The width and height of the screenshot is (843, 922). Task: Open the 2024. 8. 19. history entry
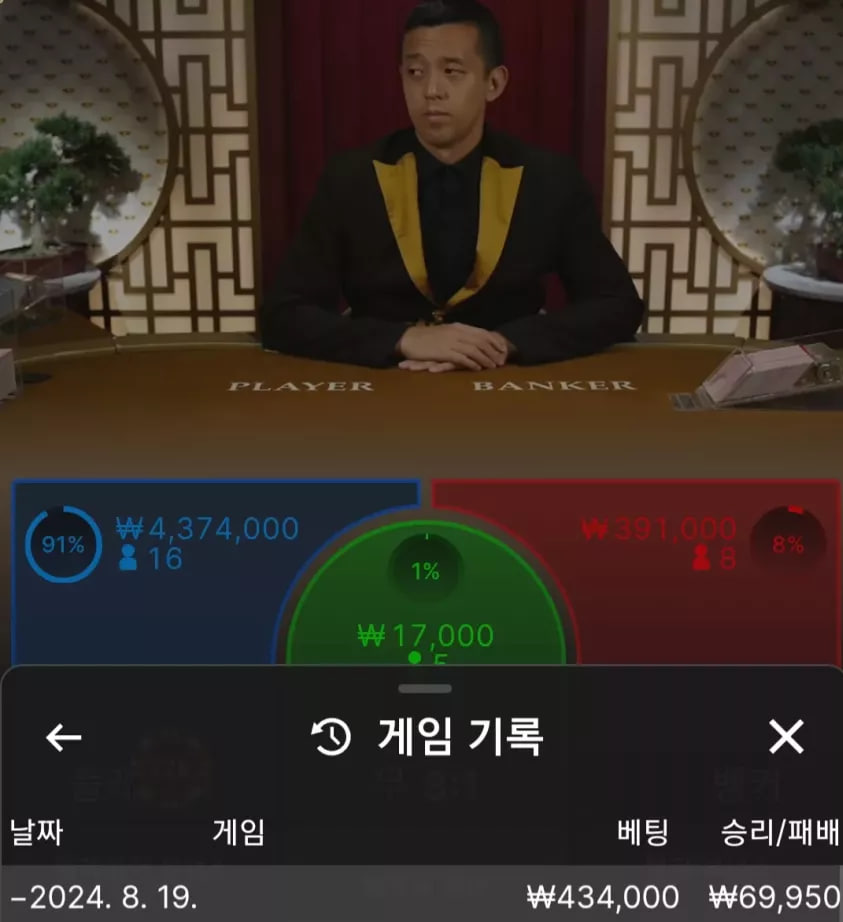pos(420,896)
